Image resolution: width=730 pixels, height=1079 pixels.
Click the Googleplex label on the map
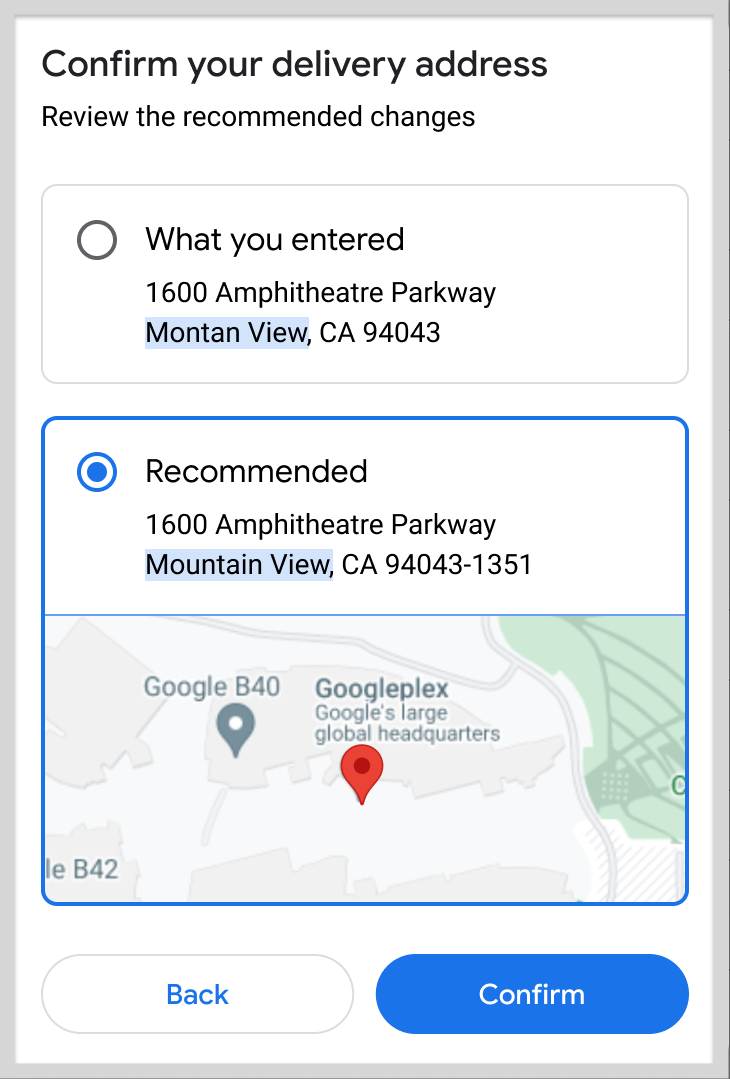pos(382,688)
